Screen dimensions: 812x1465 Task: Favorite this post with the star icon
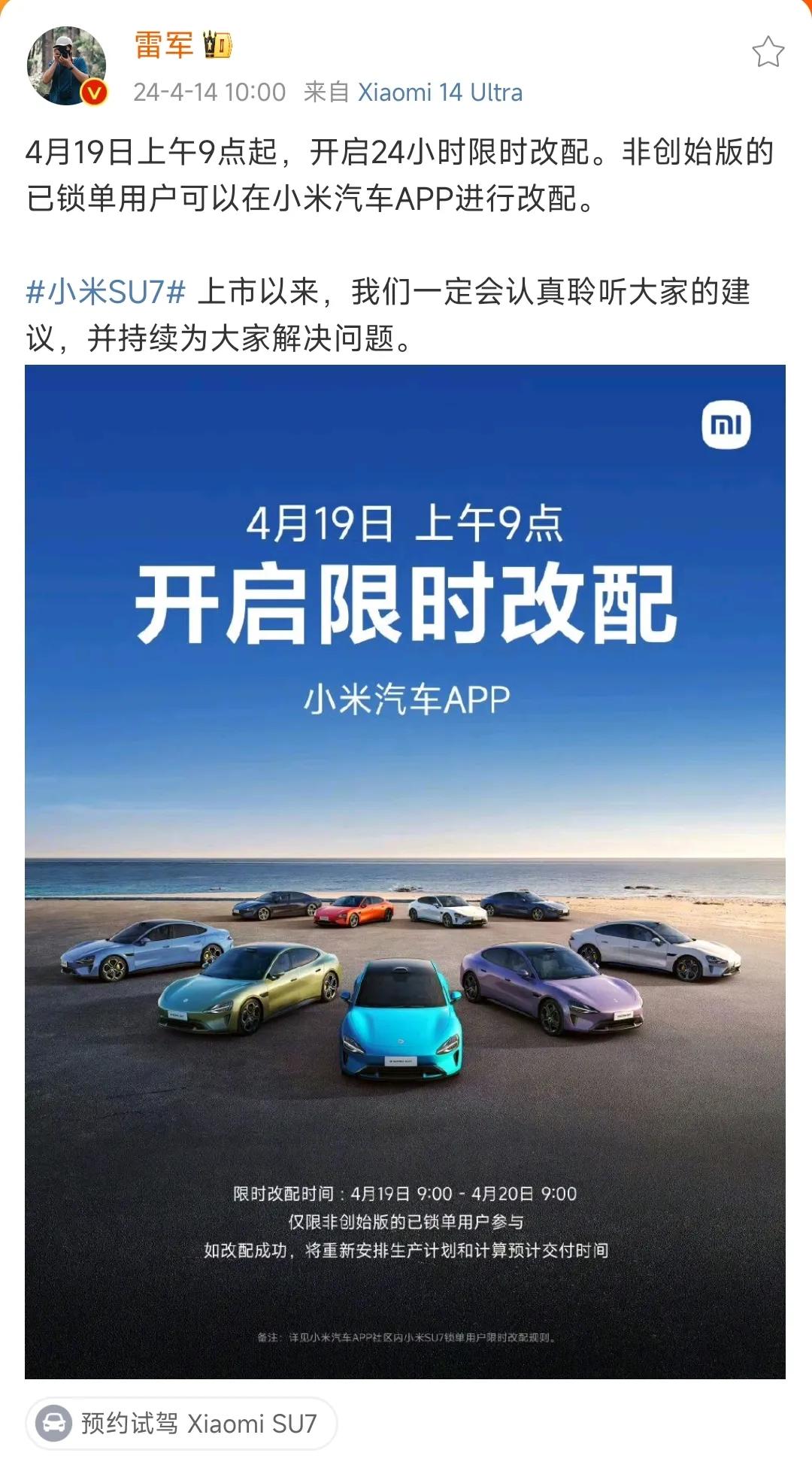click(768, 52)
